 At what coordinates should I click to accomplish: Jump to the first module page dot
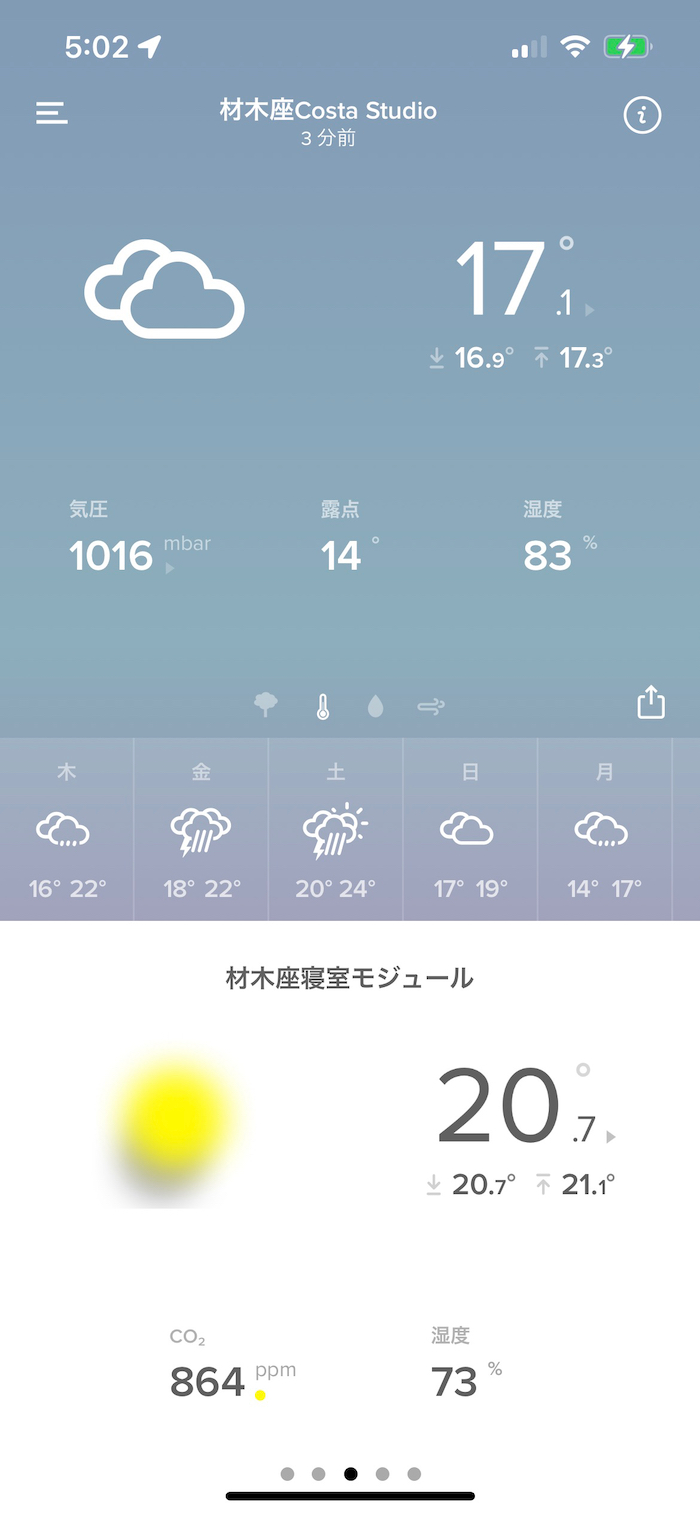tap(288, 1474)
